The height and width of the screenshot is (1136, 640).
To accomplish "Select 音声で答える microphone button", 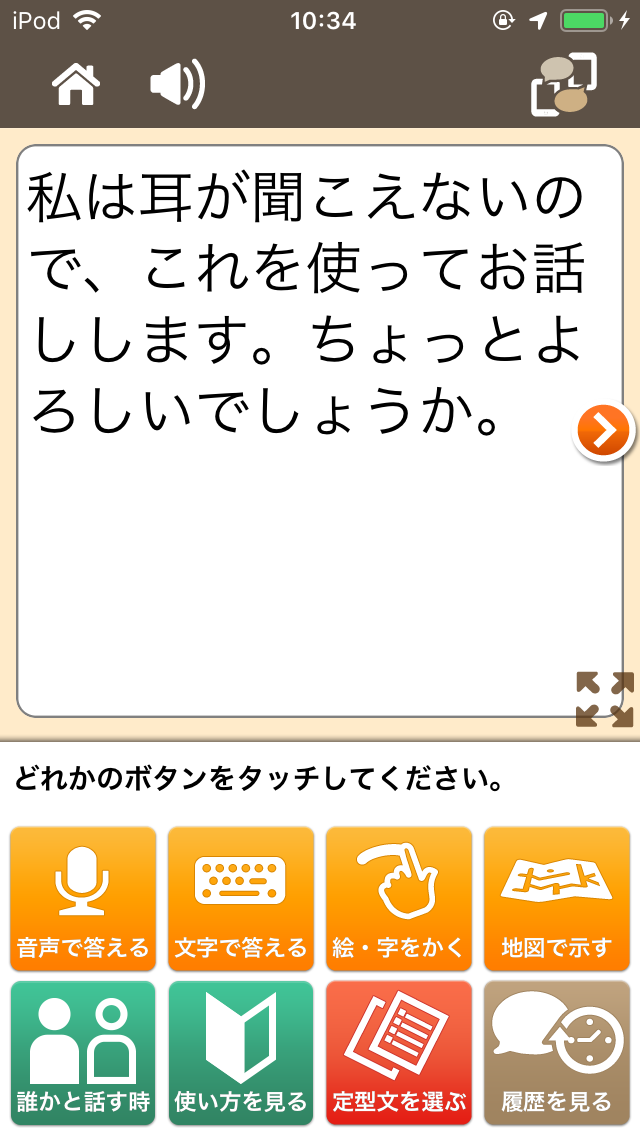I will point(83,898).
